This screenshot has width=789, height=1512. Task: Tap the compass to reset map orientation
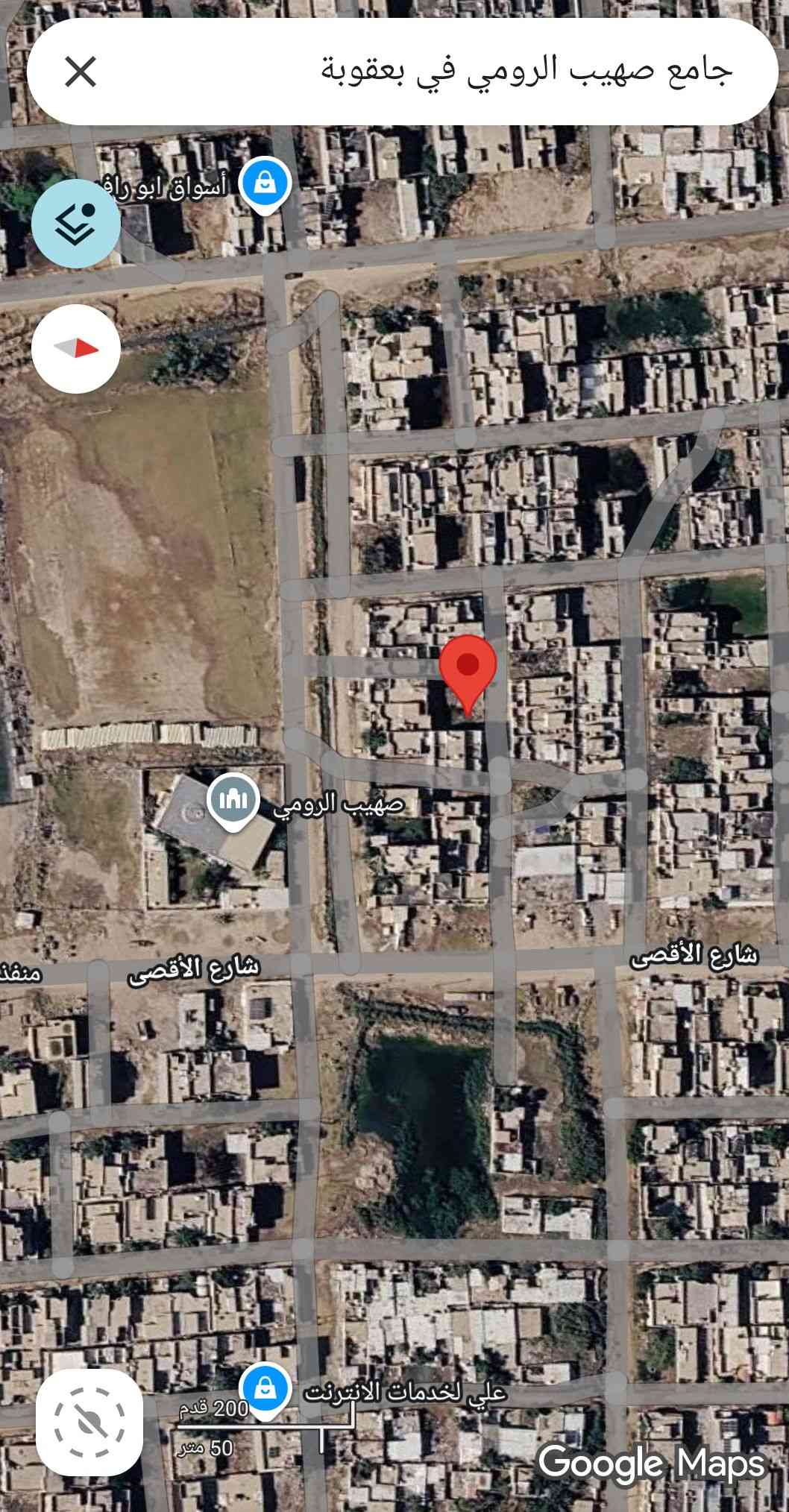pos(76,348)
